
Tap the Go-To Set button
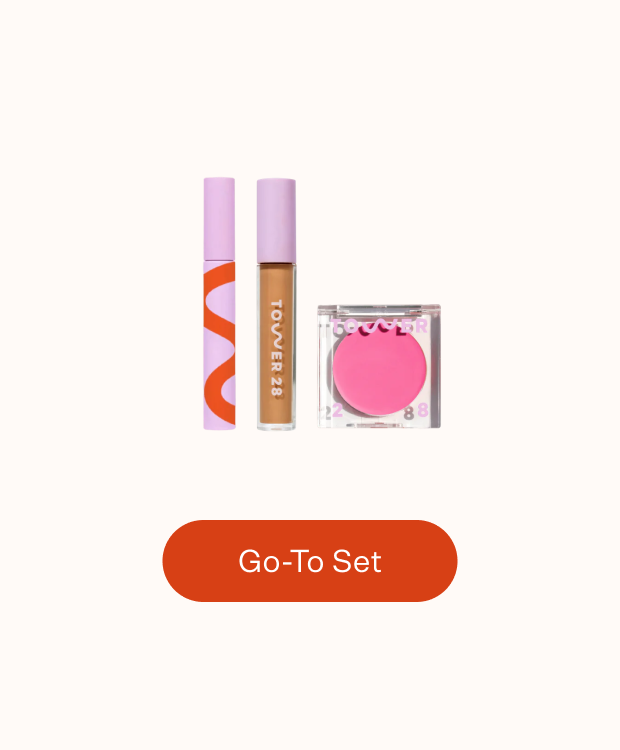pos(310,561)
